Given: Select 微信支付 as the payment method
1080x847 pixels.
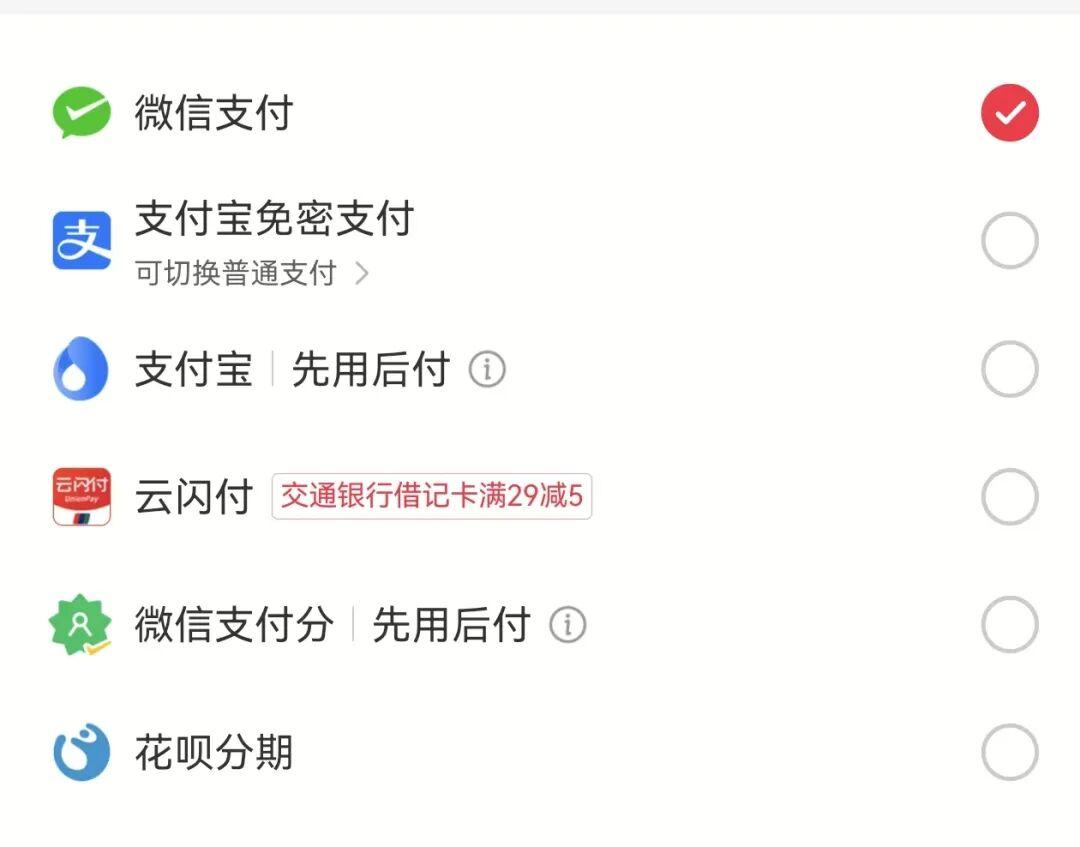Looking at the screenshot, I should 1009,113.
